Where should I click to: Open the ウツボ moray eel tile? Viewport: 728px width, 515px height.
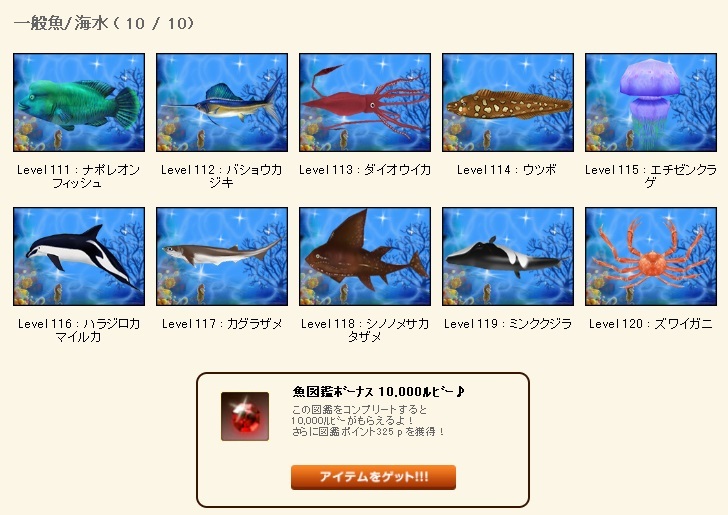click(x=508, y=102)
